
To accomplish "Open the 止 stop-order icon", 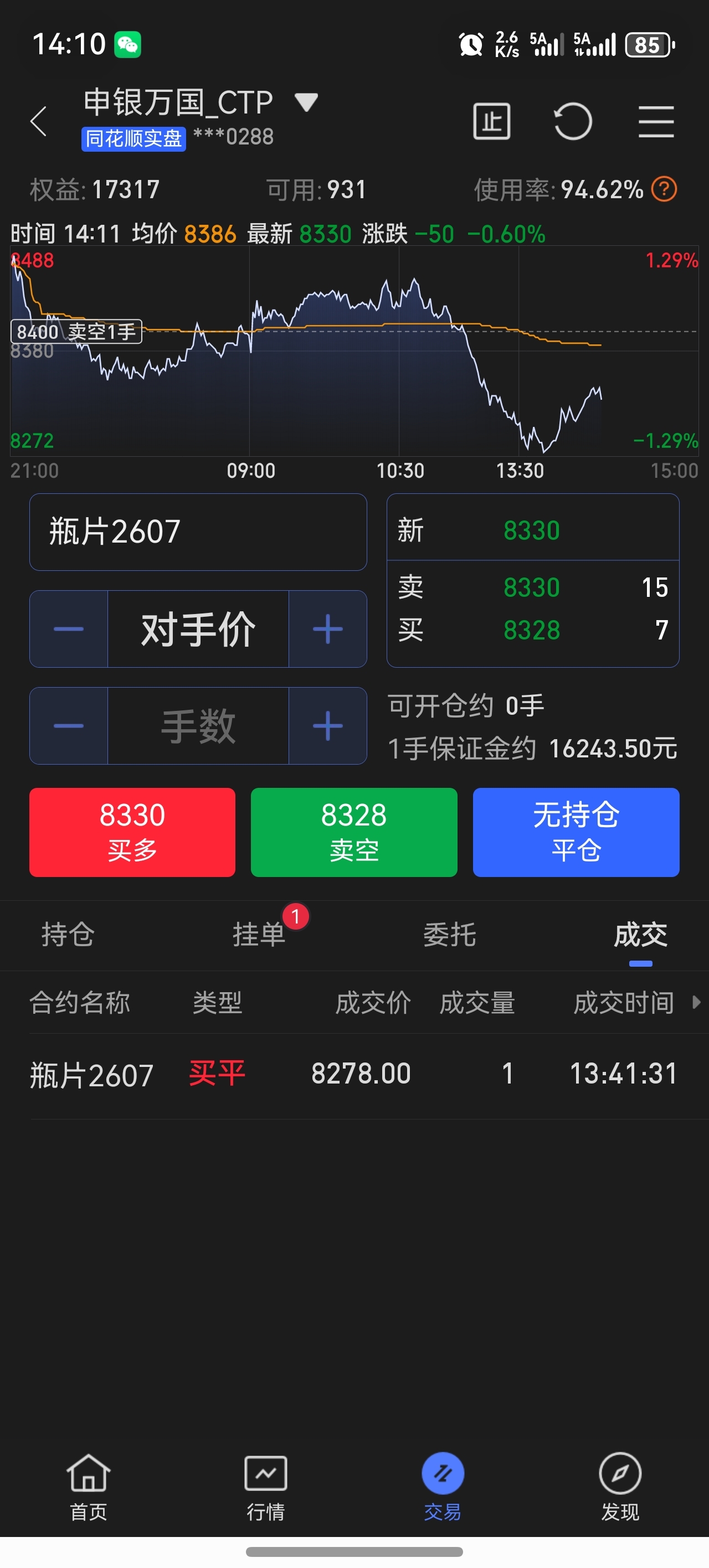I will tap(491, 121).
